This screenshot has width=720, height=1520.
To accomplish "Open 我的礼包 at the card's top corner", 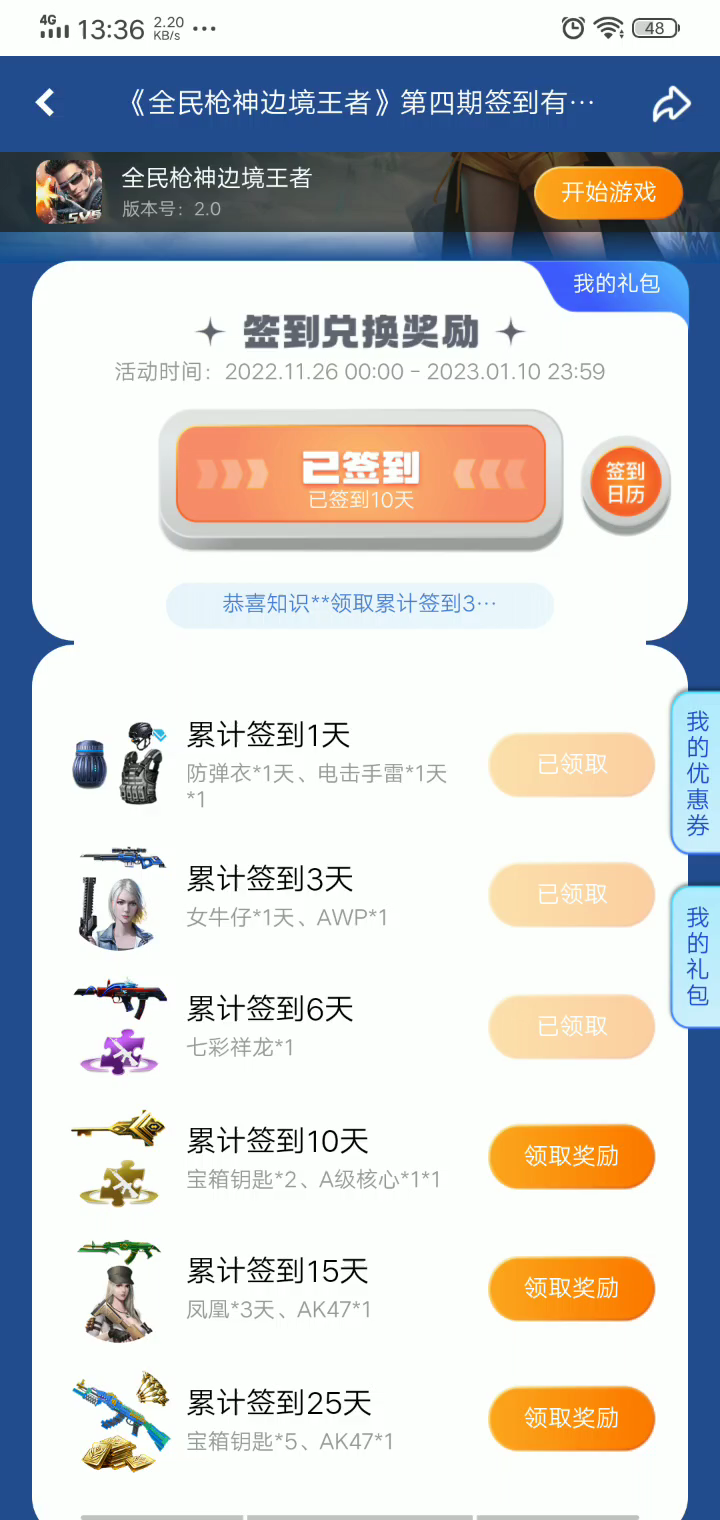I will click(617, 284).
